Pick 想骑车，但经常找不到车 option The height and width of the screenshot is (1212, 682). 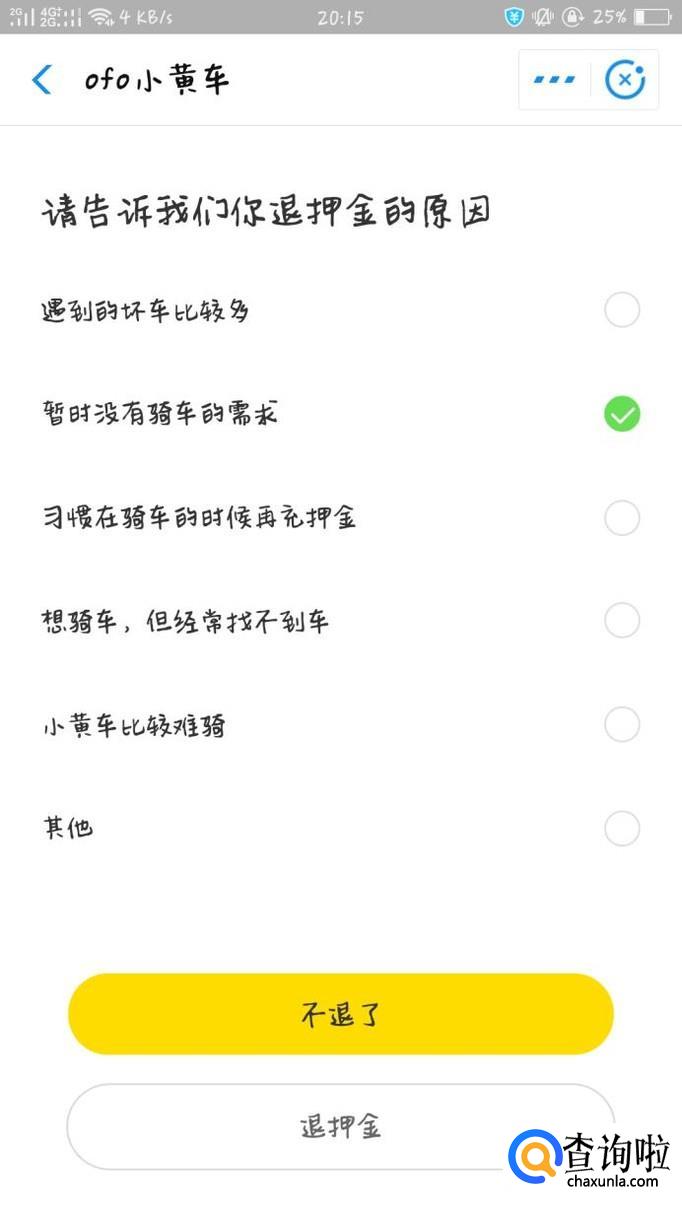[622, 621]
